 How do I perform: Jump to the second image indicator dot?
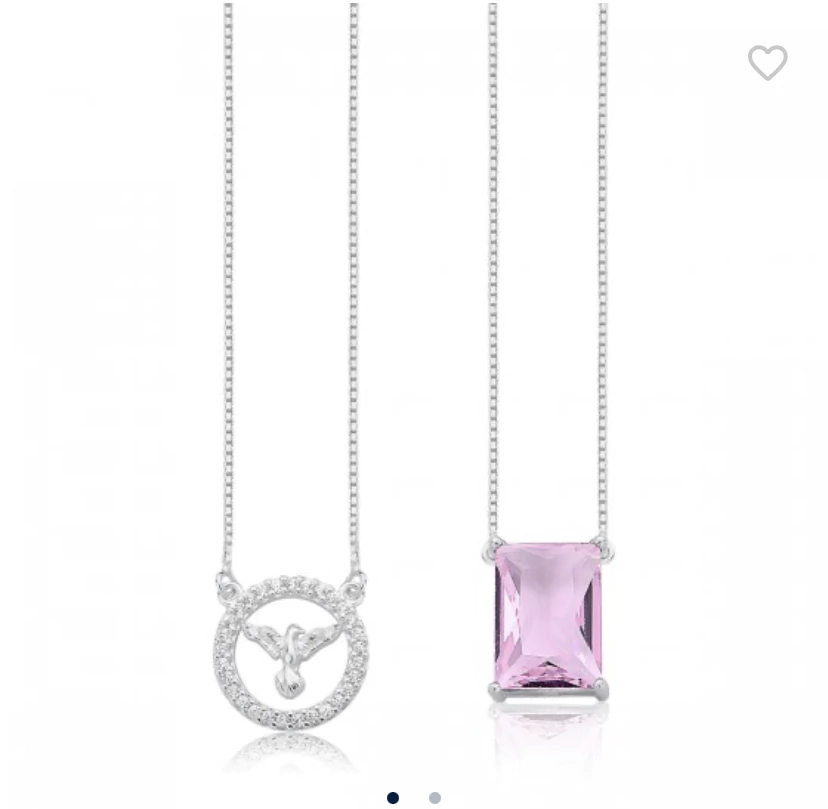pyautogui.click(x=435, y=797)
